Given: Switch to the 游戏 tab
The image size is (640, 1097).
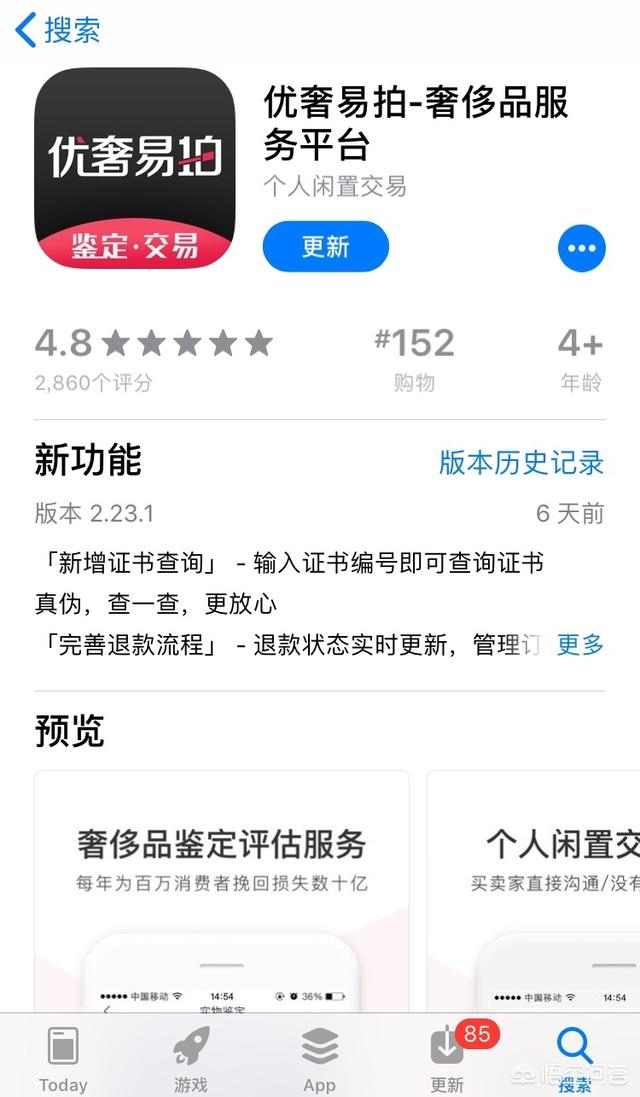Looking at the screenshot, I should [x=191, y=1058].
